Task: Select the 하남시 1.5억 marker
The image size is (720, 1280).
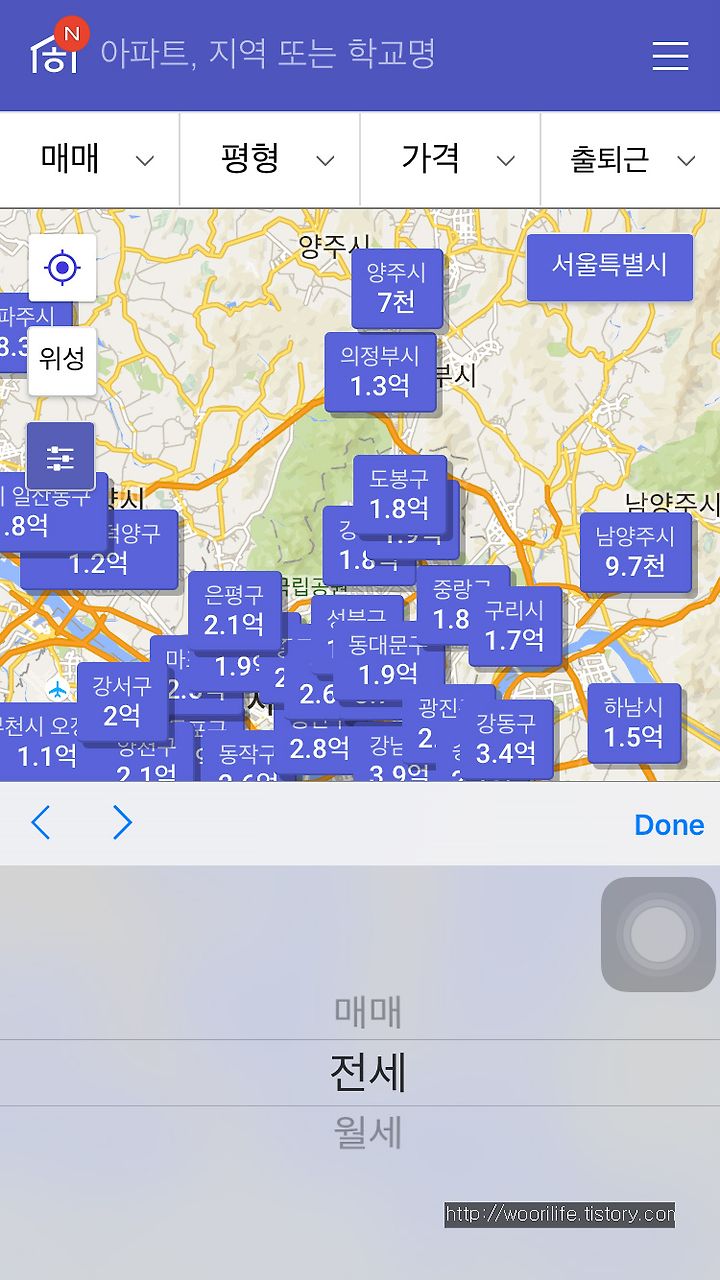Action: click(x=634, y=723)
